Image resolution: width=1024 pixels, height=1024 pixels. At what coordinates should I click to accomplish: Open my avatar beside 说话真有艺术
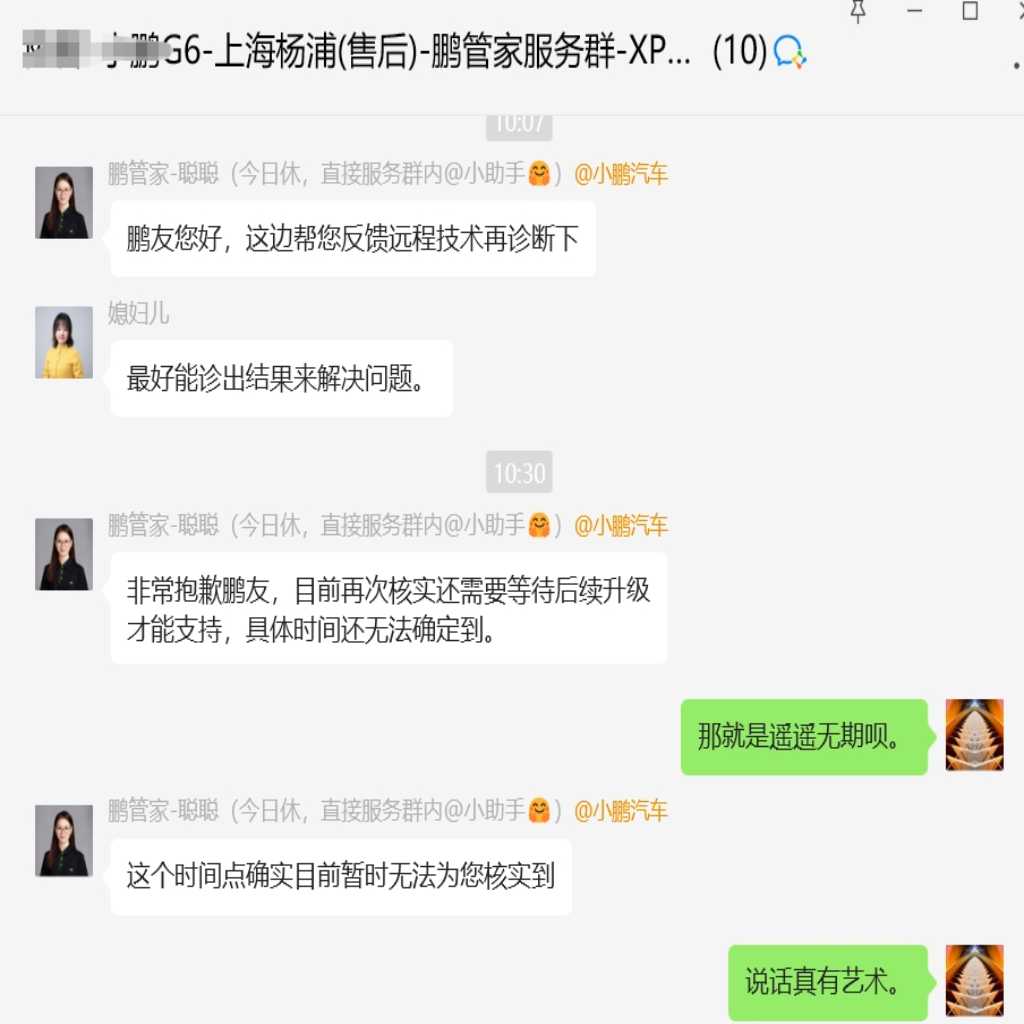(x=974, y=980)
